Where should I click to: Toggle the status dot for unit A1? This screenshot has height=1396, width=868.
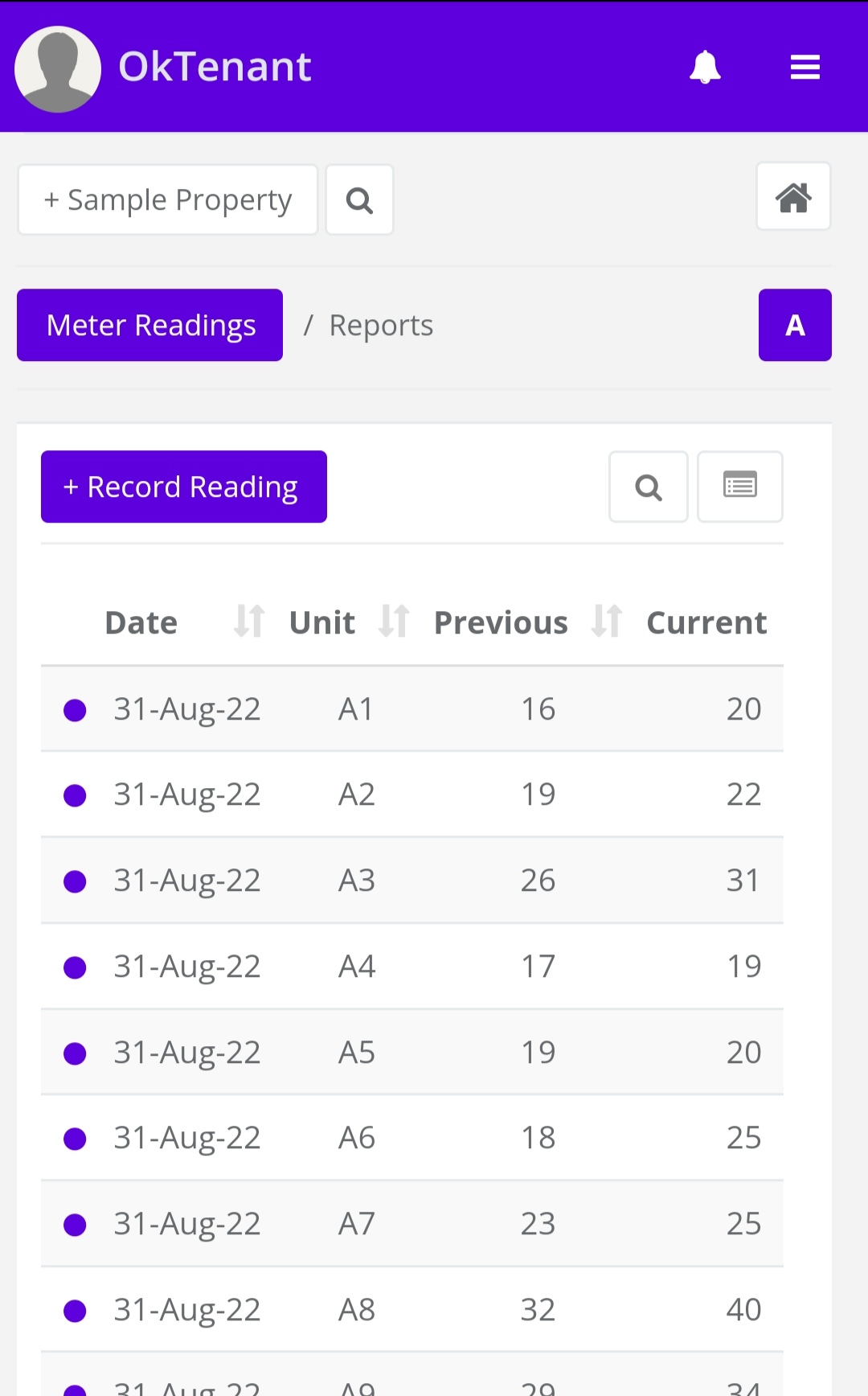pos(75,709)
